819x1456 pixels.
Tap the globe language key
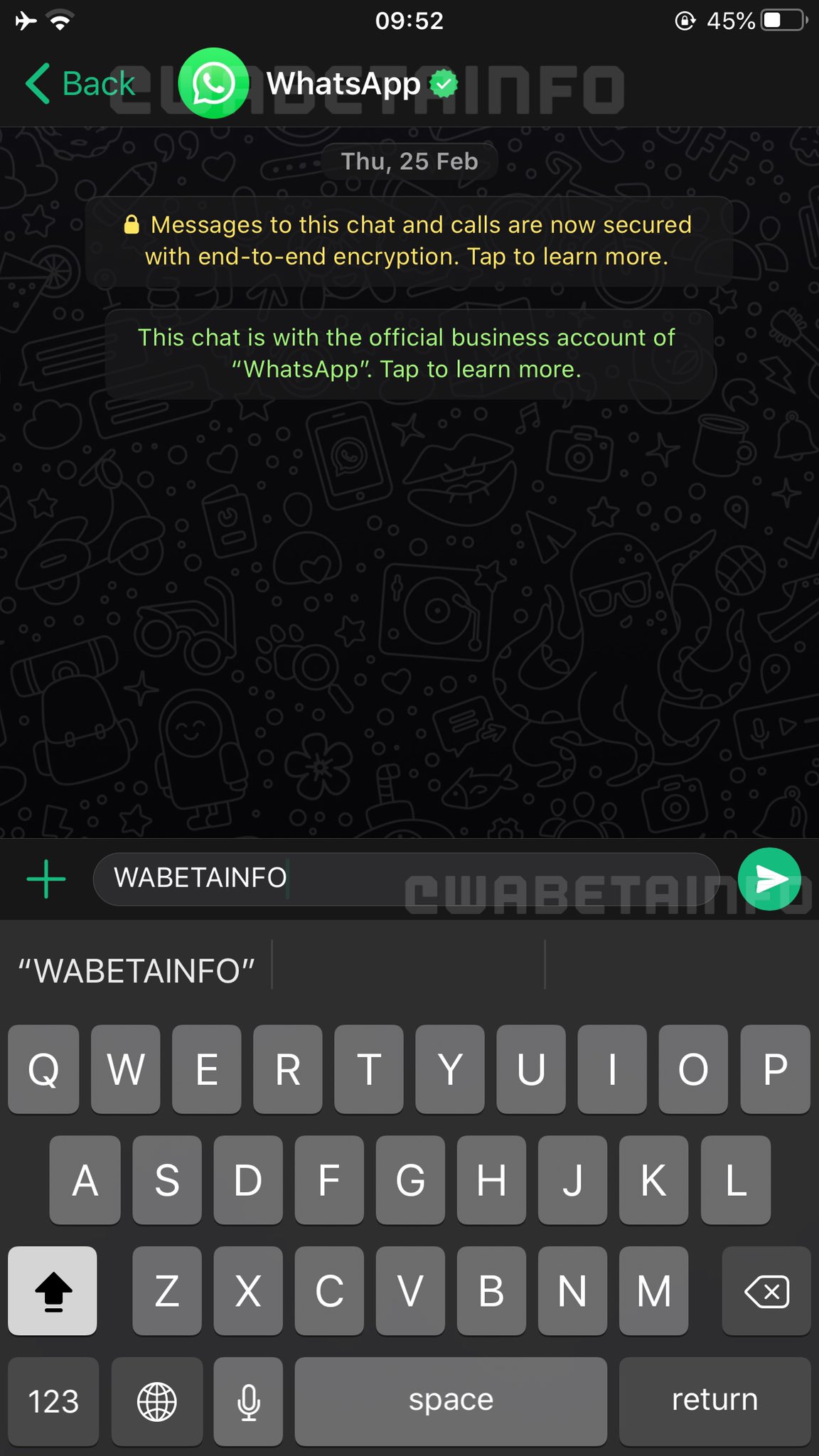(x=157, y=1401)
